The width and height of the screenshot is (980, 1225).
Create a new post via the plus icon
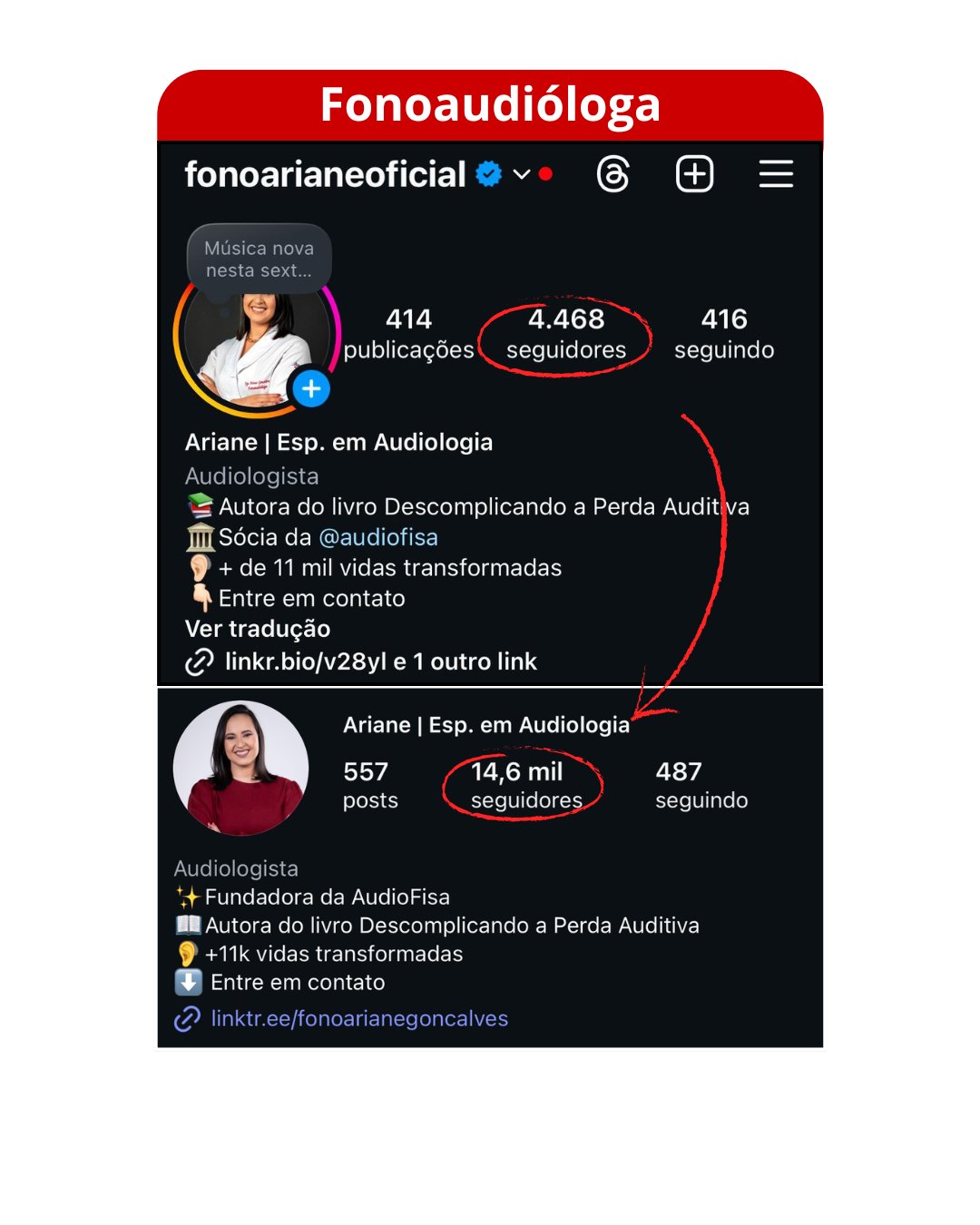pos(695,173)
